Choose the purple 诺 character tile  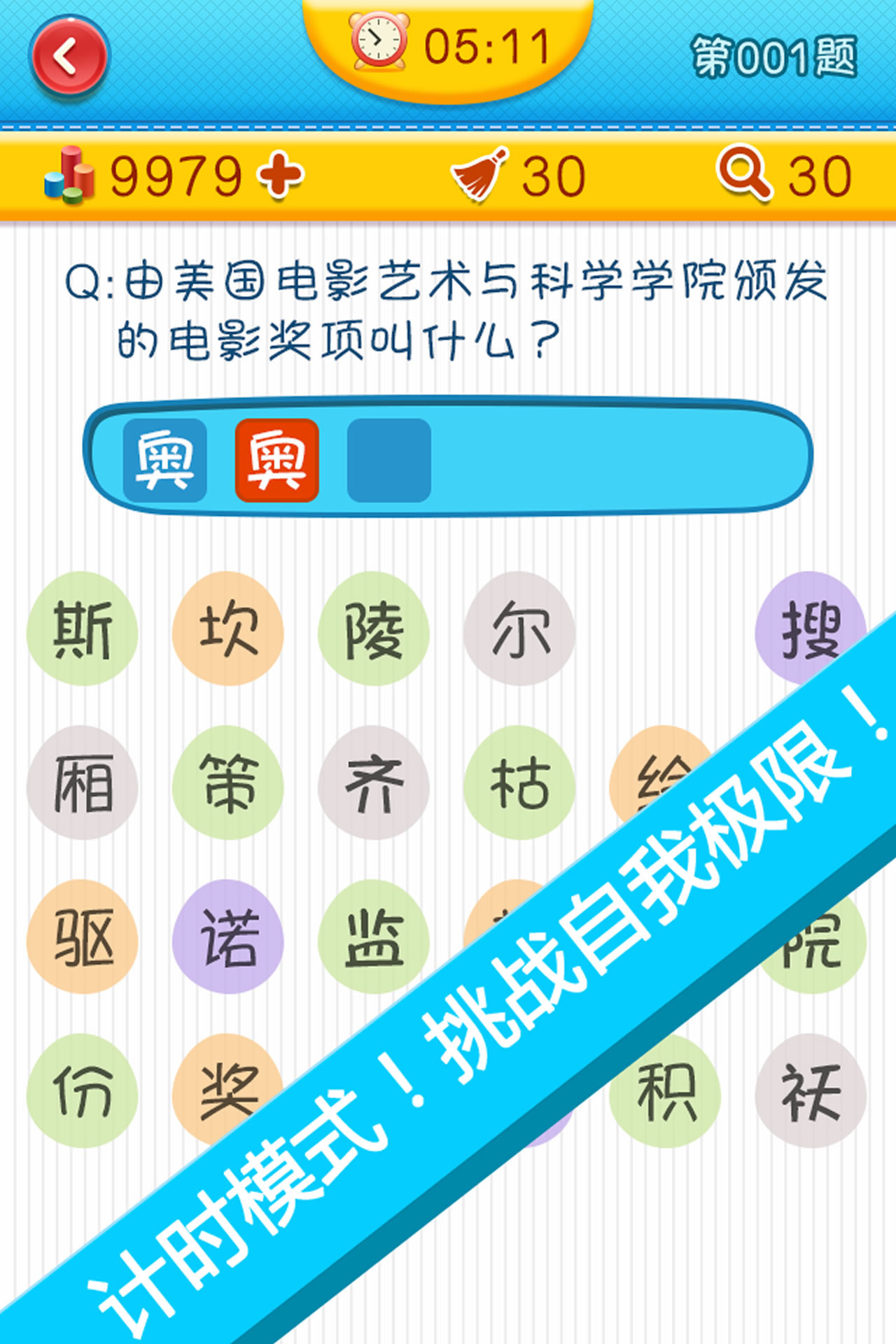tap(228, 937)
